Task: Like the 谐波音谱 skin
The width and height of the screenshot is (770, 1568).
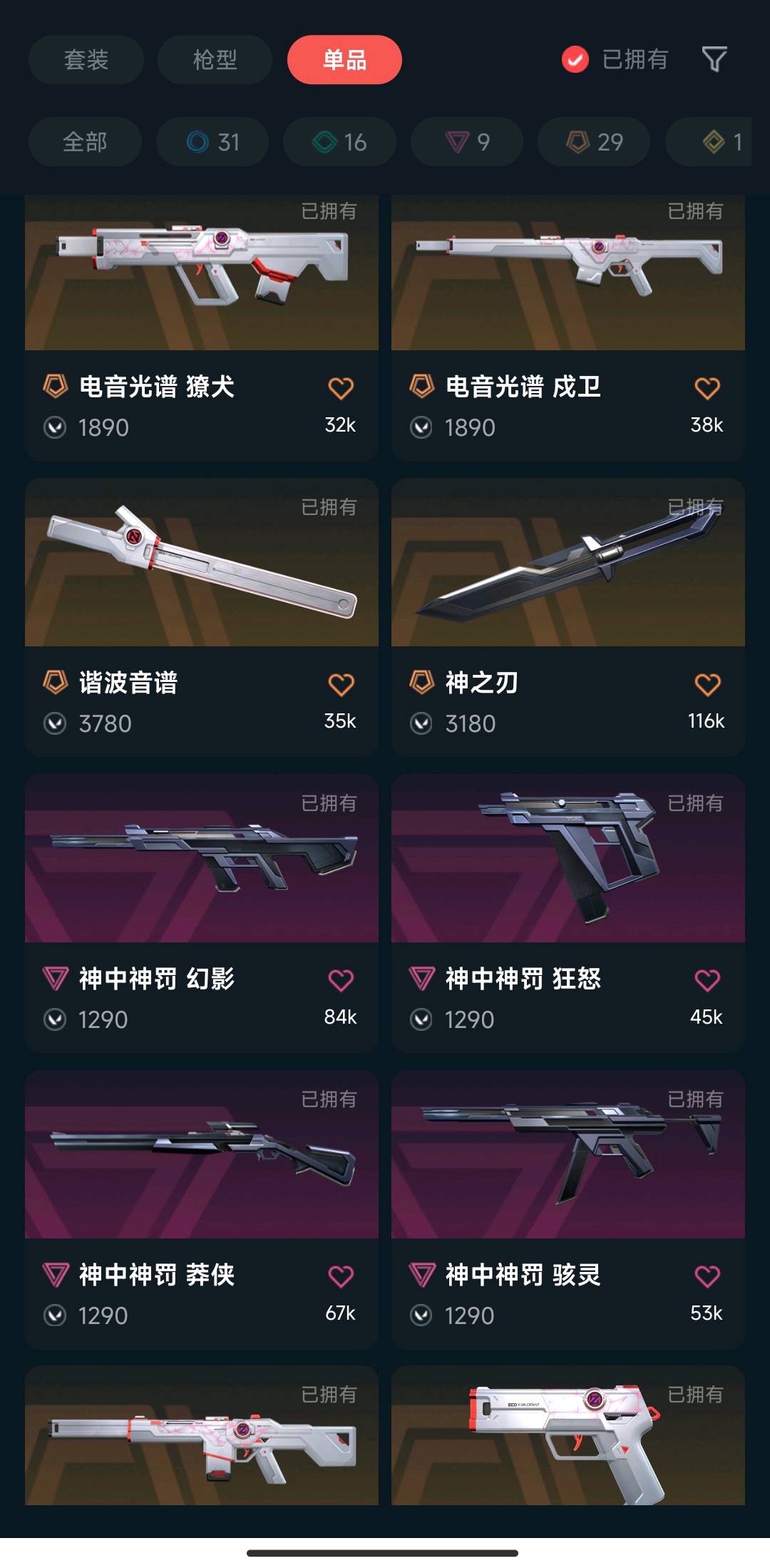Action: [x=341, y=684]
